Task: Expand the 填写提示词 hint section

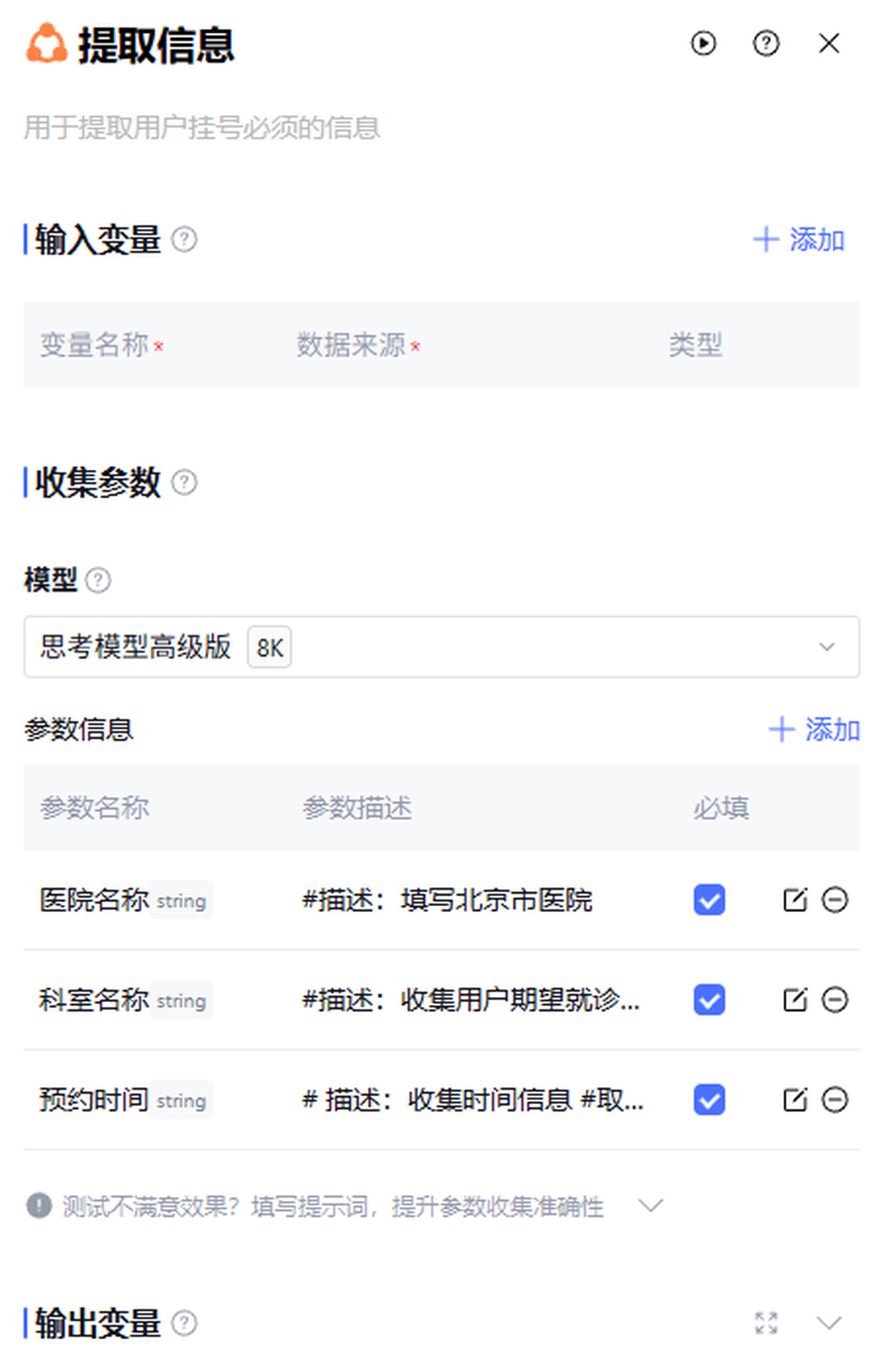Action: tap(650, 1206)
